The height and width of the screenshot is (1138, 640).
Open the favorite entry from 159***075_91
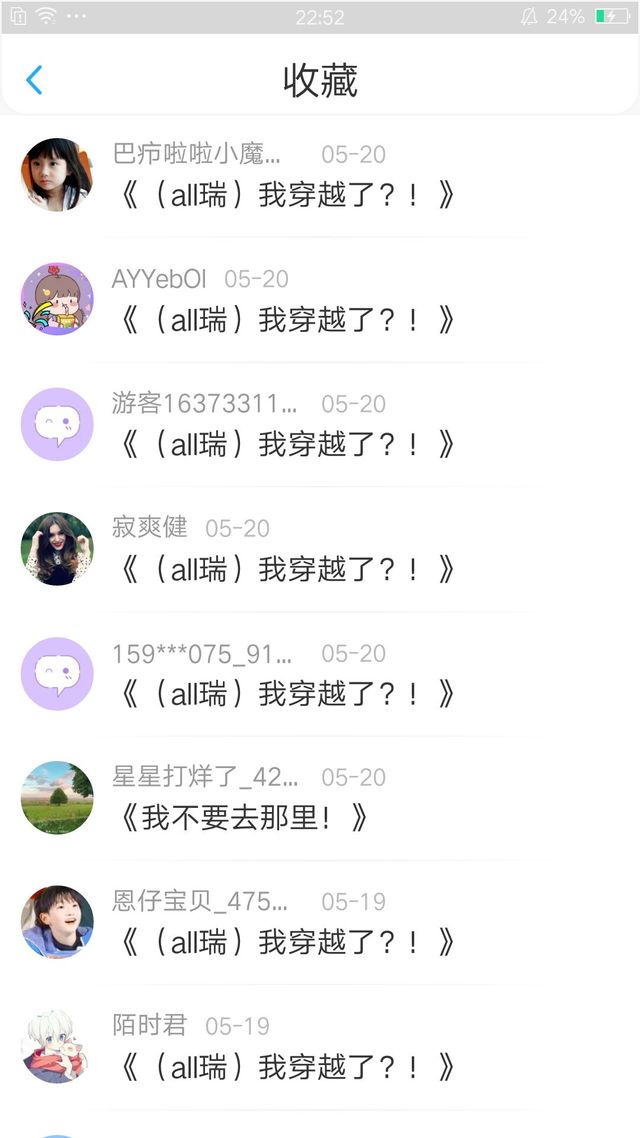[x=288, y=692]
